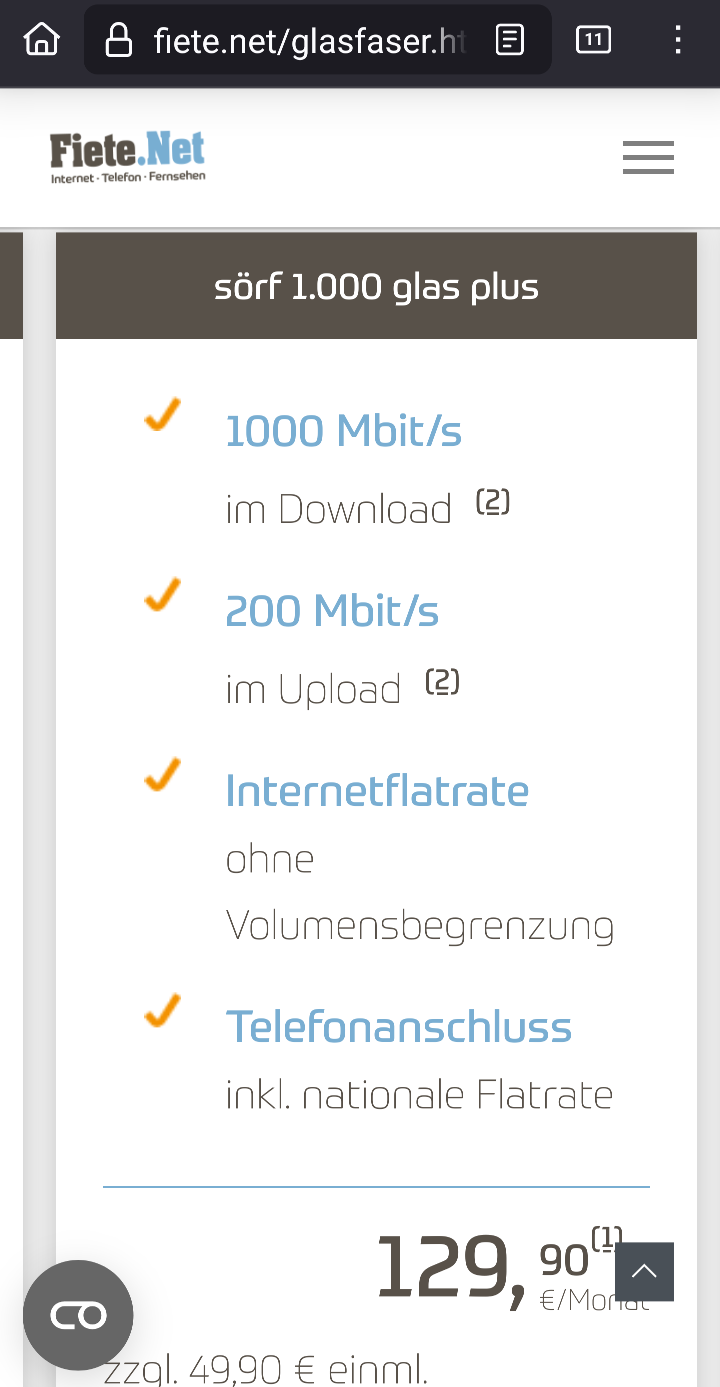Open the hamburger navigation menu
The image size is (720, 1387).
click(648, 158)
